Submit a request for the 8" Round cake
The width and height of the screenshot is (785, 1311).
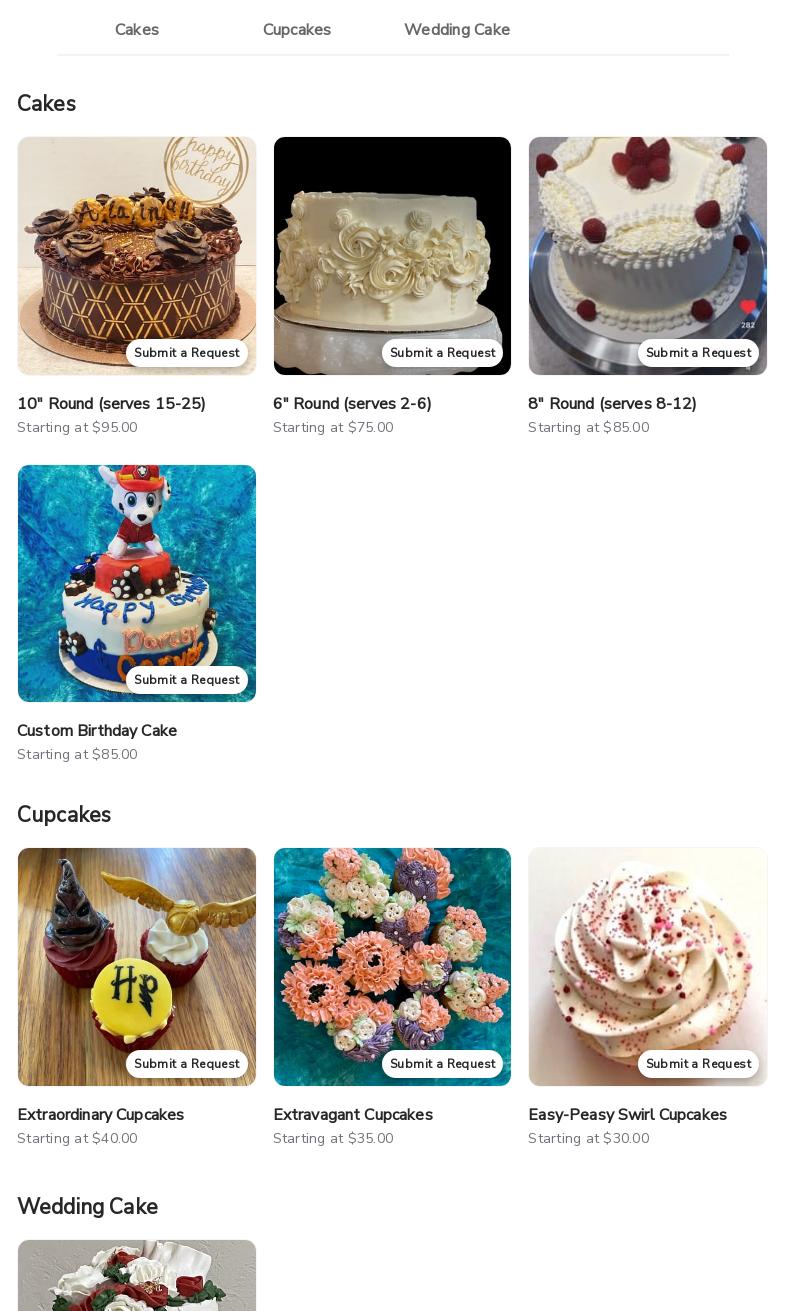698,353
